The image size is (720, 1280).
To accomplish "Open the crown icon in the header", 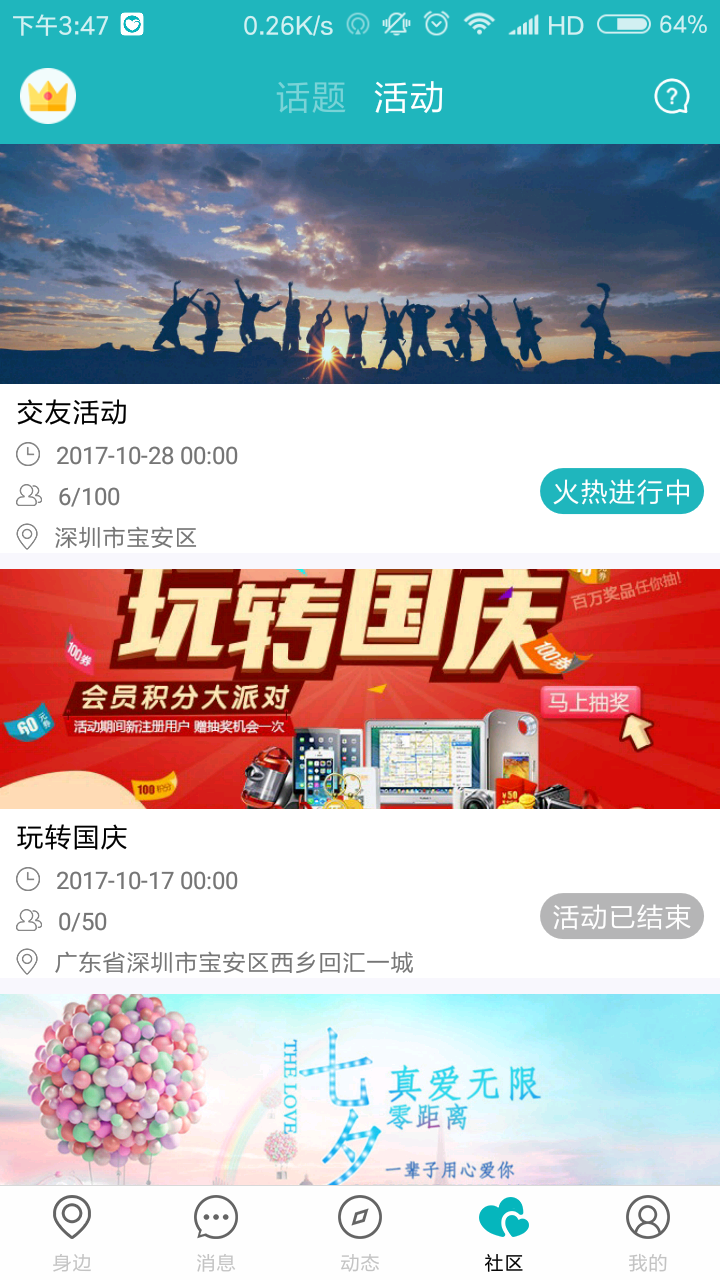I will [48, 97].
